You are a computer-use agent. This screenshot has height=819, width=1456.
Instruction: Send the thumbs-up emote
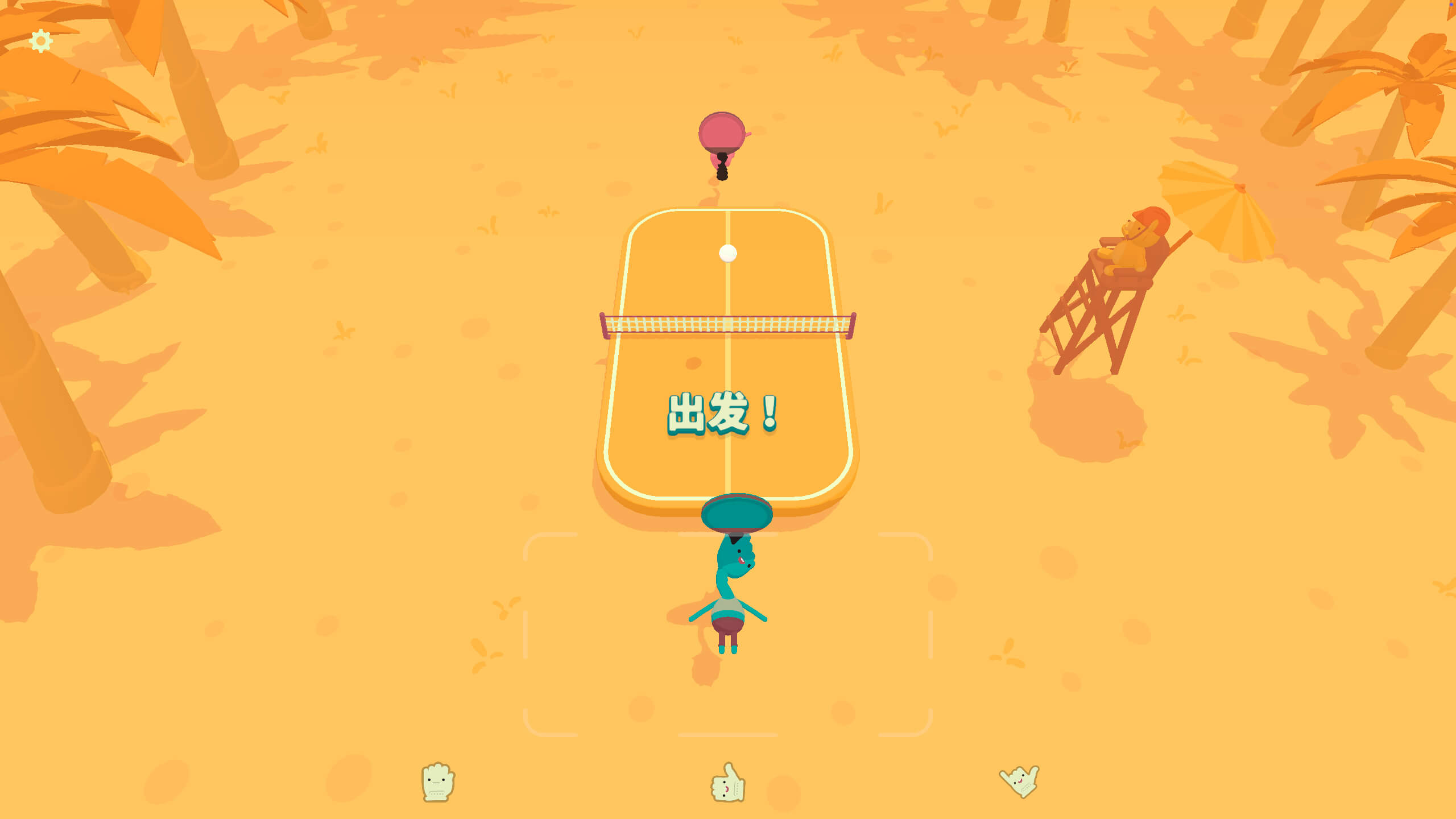[x=728, y=783]
